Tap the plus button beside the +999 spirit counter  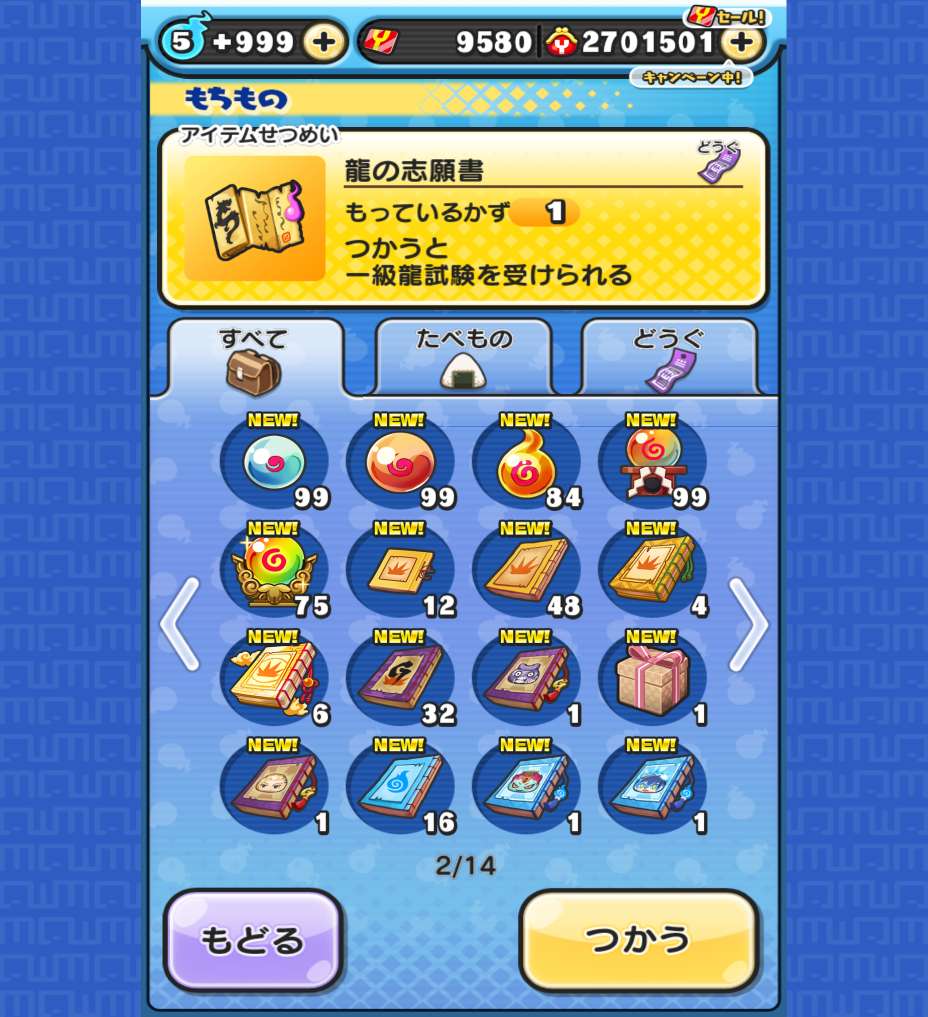click(324, 42)
